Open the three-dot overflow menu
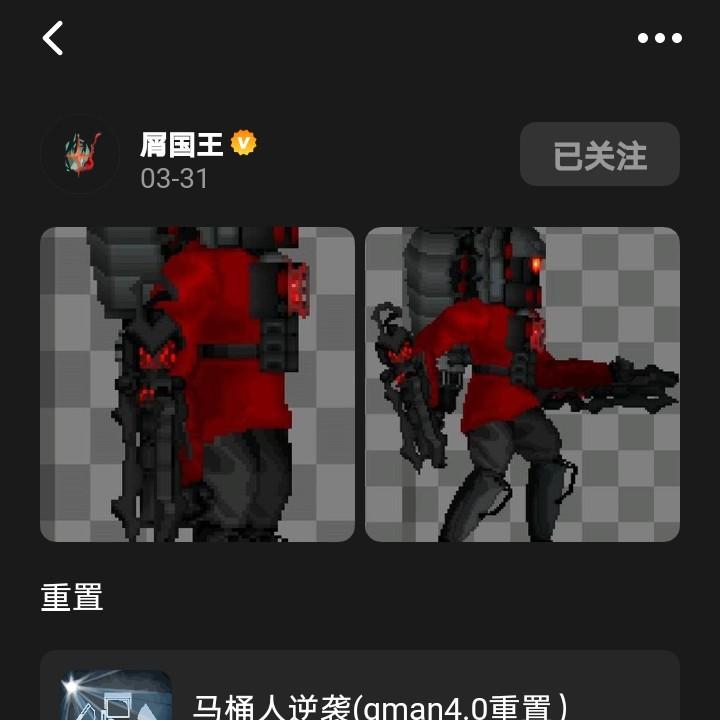 pos(660,38)
